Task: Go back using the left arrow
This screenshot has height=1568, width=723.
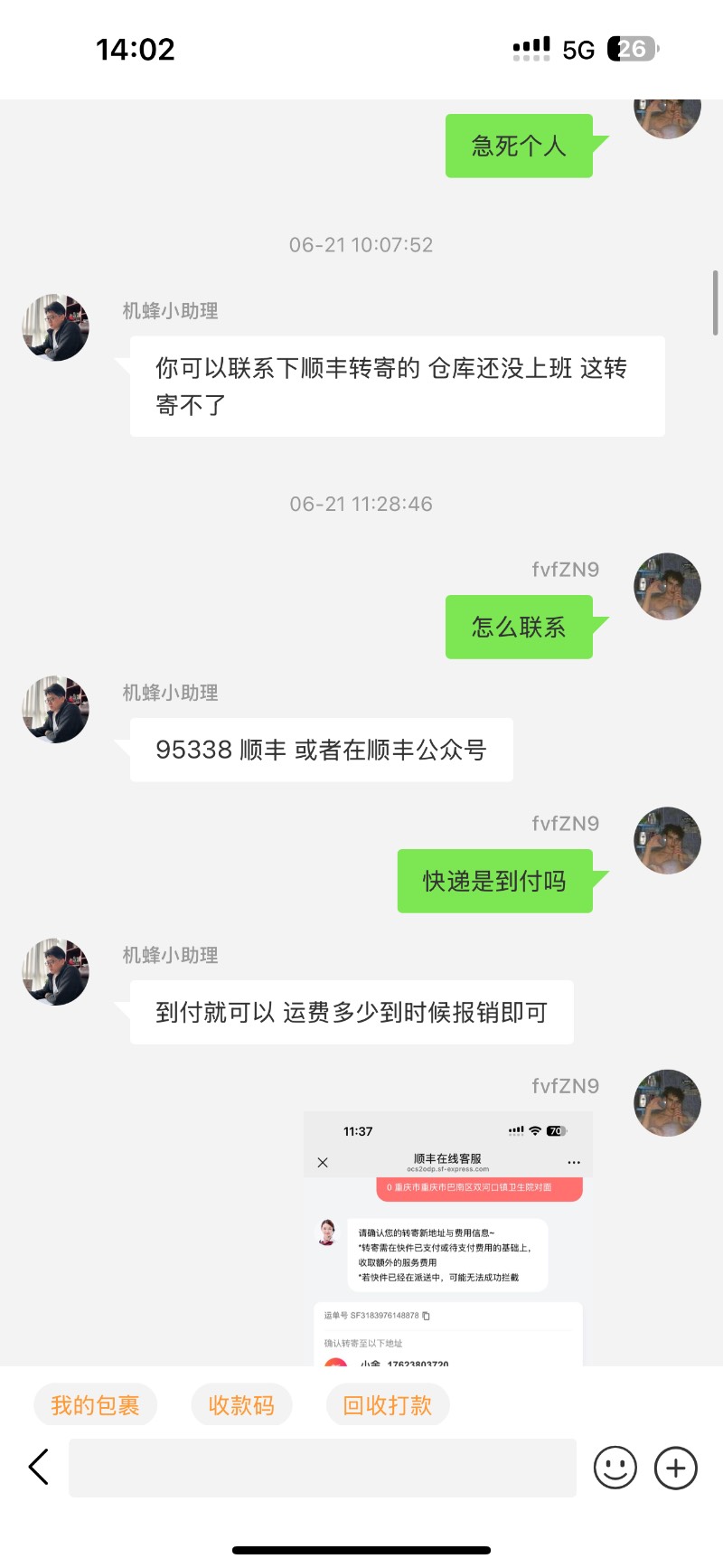Action: [39, 1467]
